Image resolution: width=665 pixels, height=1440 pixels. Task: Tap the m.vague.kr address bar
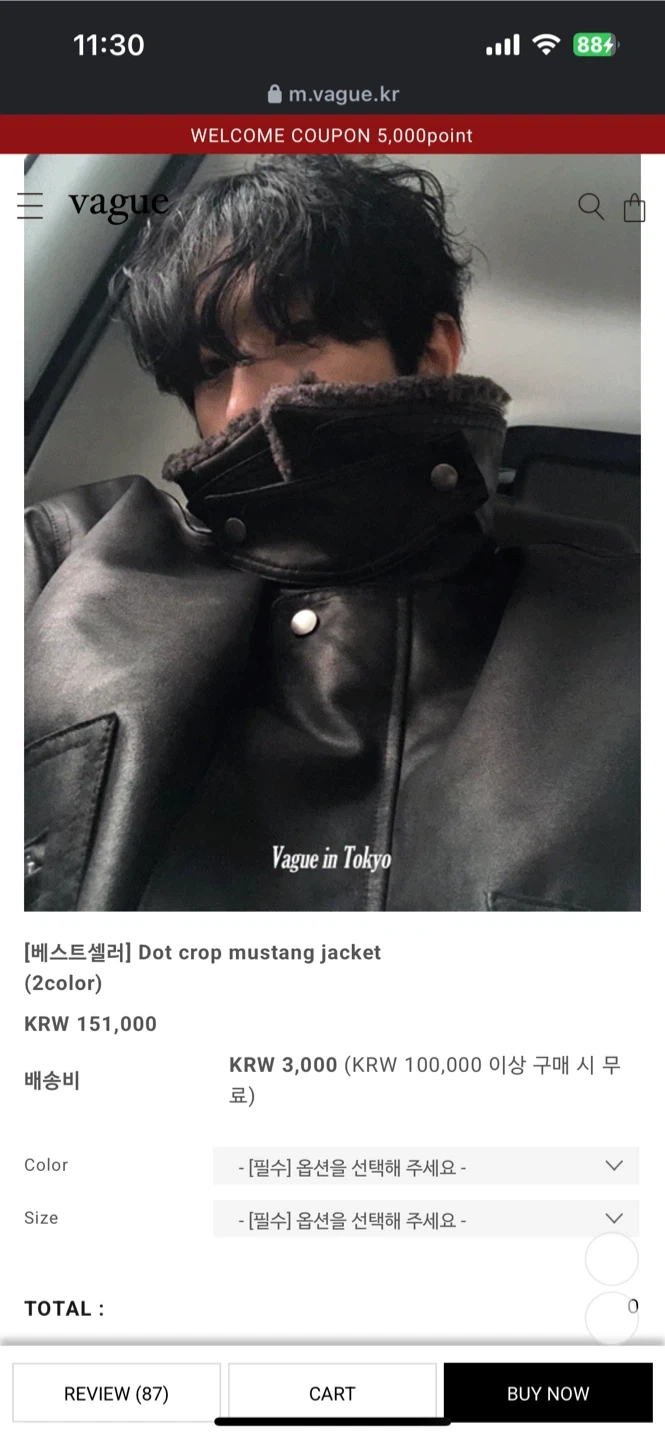(333, 94)
